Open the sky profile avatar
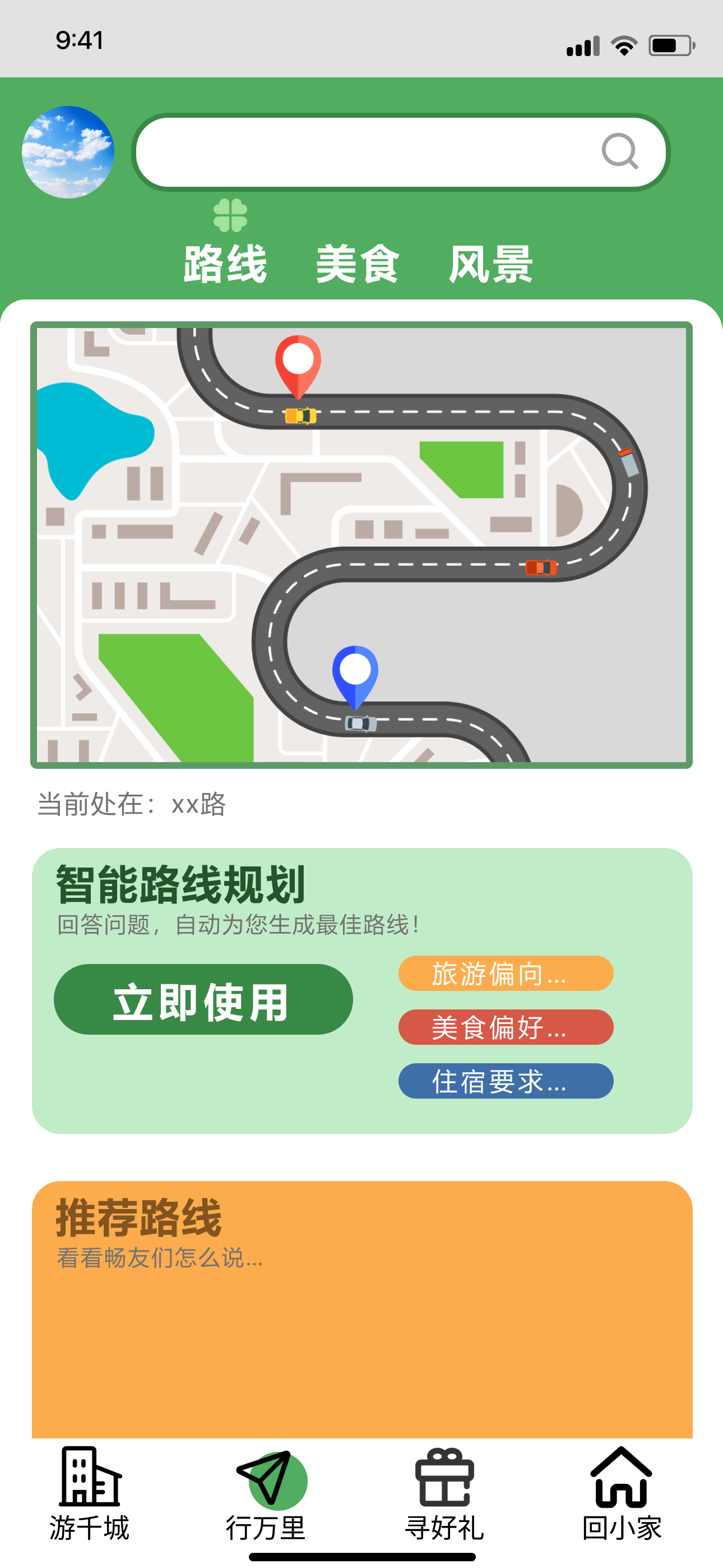 tap(68, 152)
